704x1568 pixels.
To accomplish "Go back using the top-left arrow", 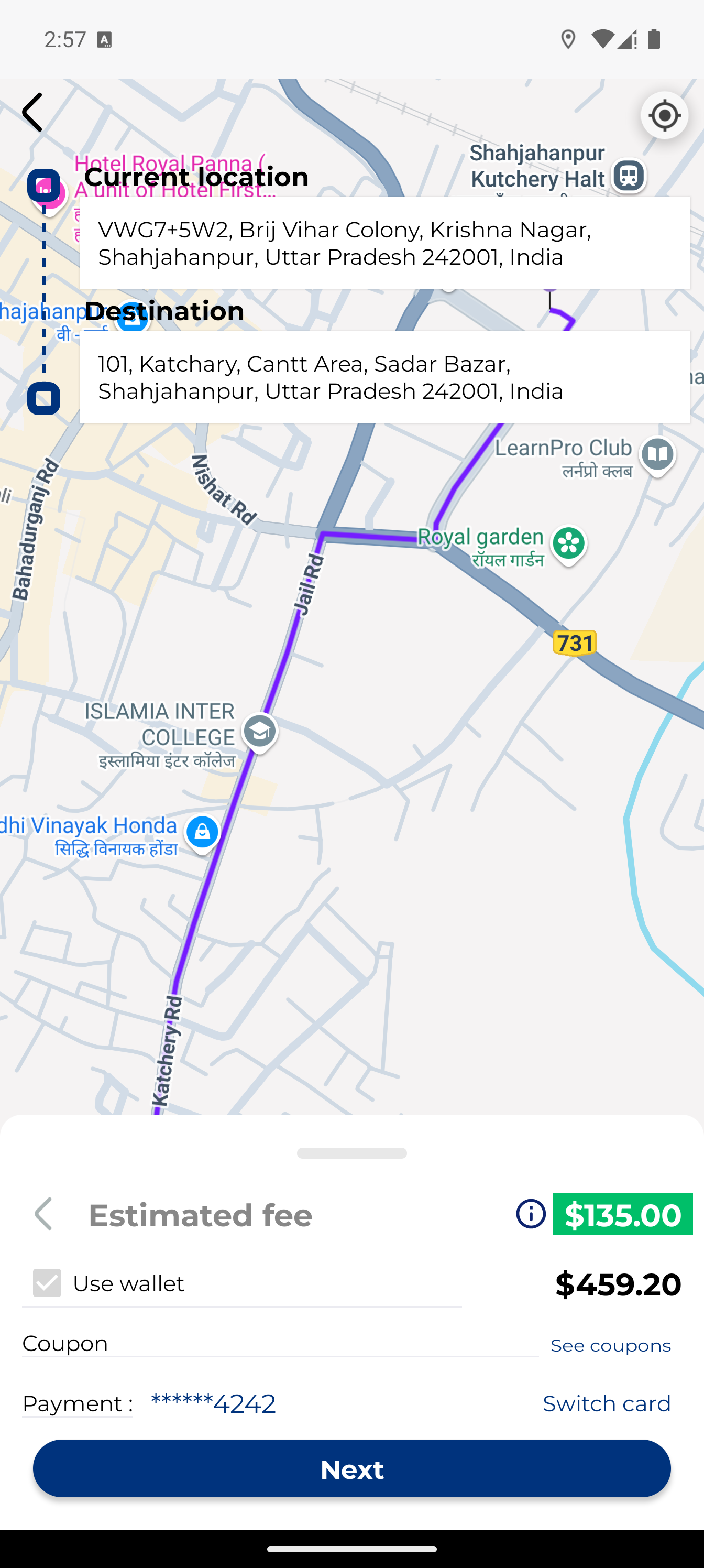I will [x=33, y=113].
